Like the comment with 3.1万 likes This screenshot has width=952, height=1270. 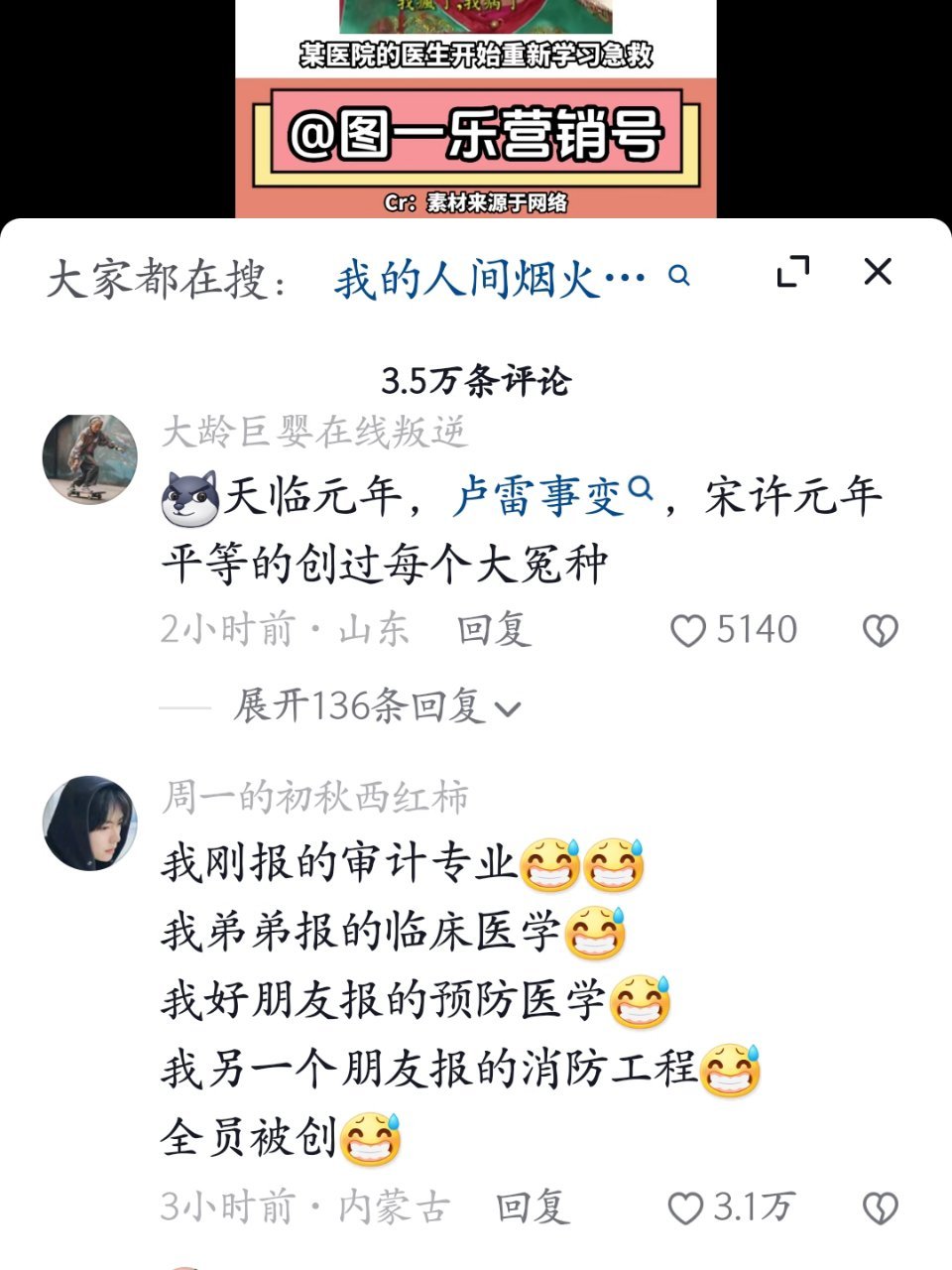tap(685, 1208)
